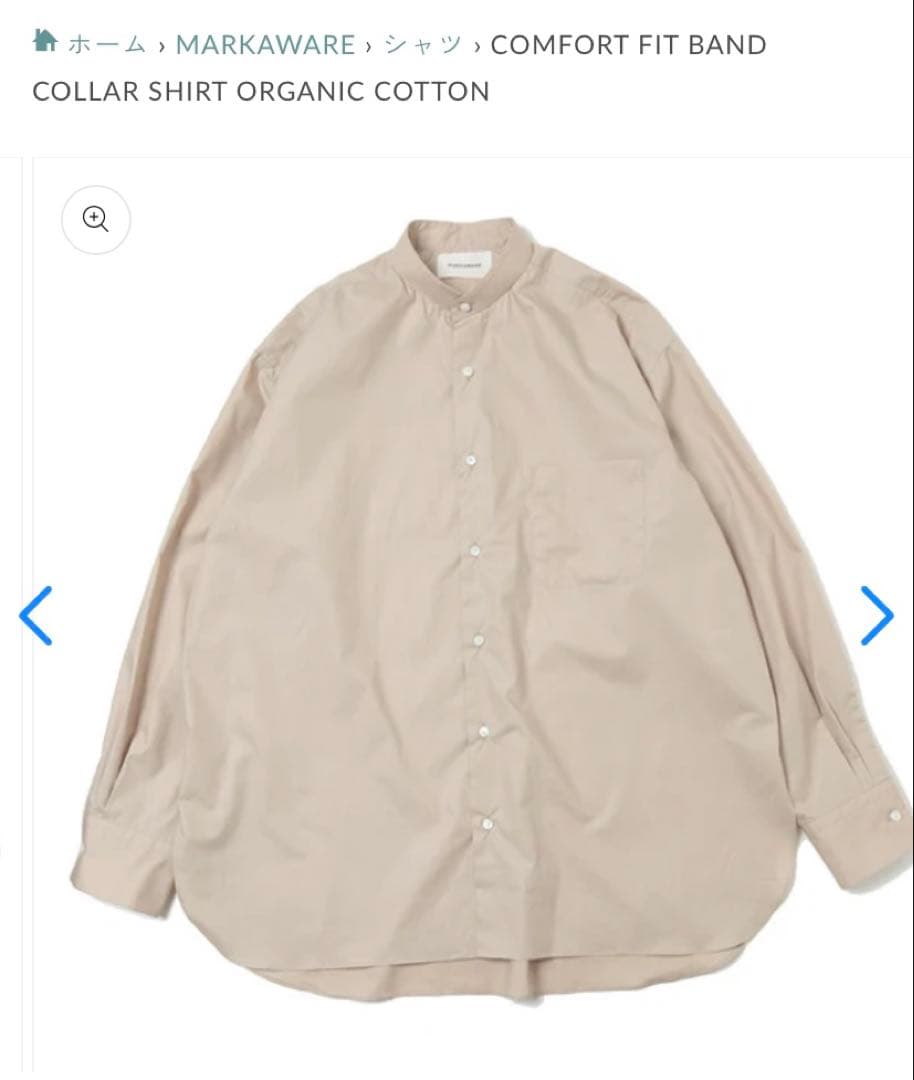This screenshot has height=1080, width=914.
Task: Zoom in with the magnifier icon
Action: coord(96,218)
